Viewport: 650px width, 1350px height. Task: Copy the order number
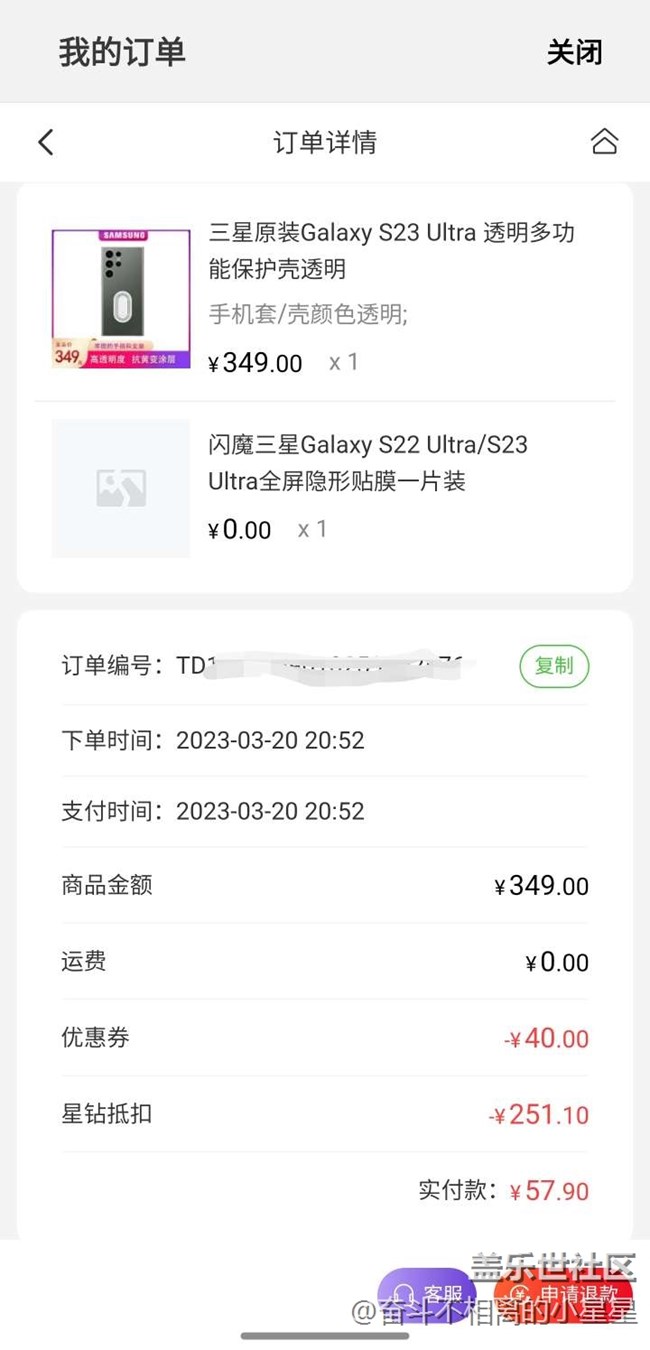coord(554,666)
